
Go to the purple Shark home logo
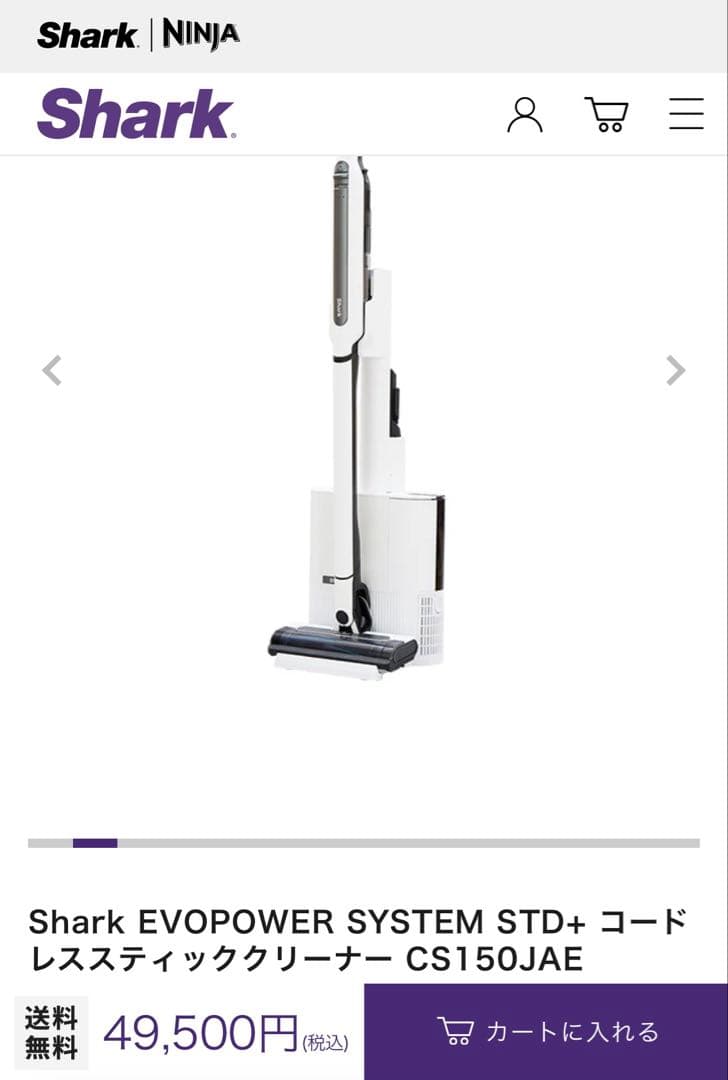[x=136, y=114]
